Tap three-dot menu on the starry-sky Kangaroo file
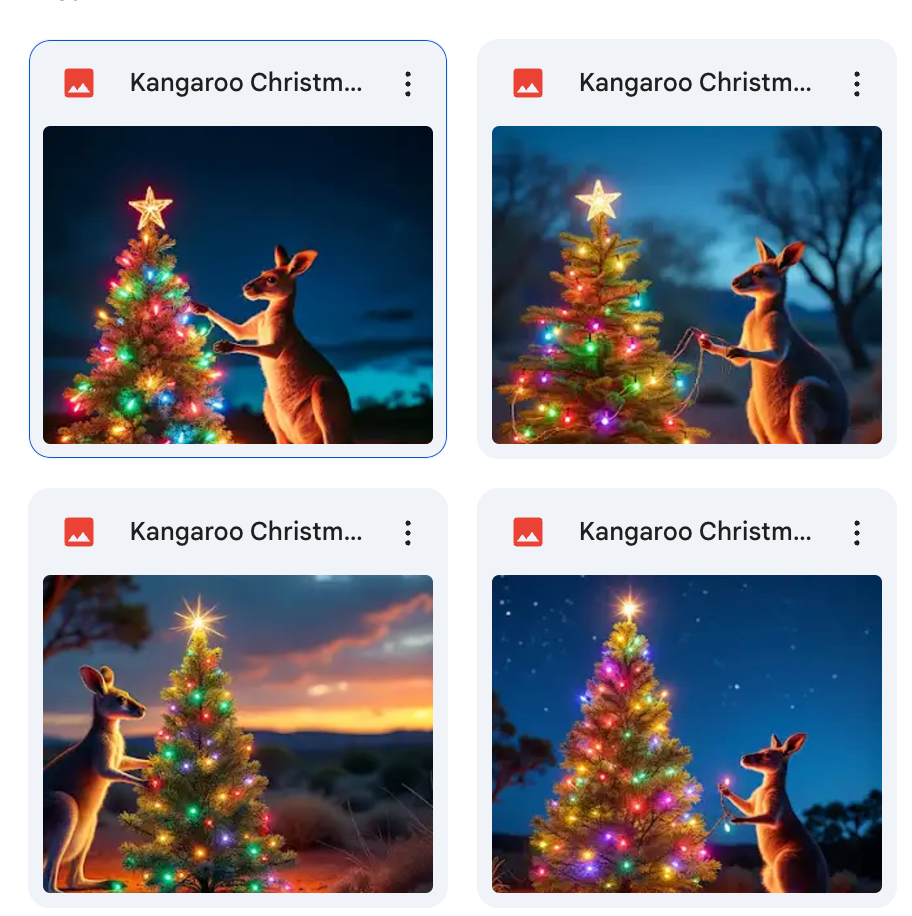The image size is (912, 916). point(856,533)
